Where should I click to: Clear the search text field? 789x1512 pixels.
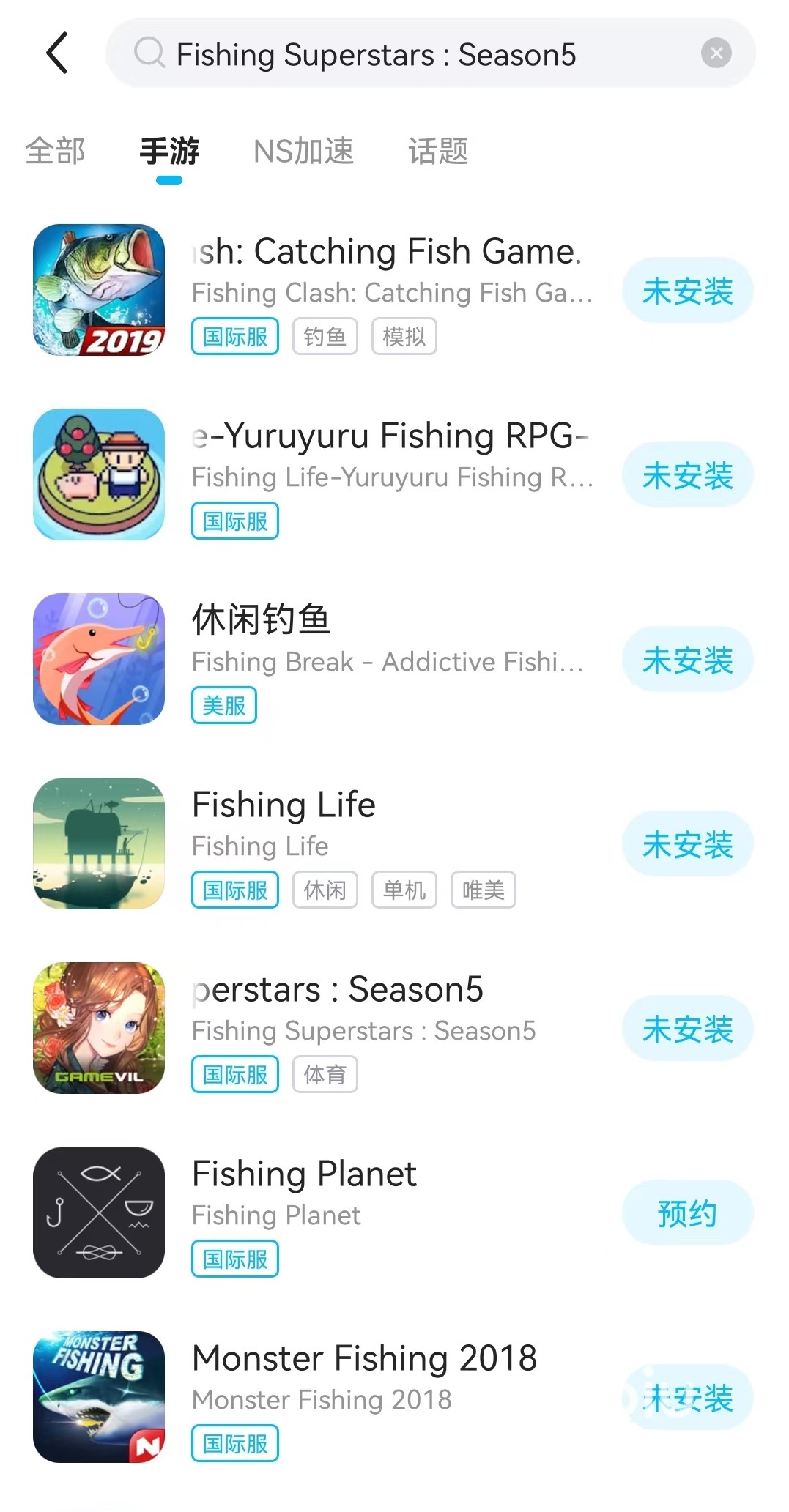(x=716, y=53)
